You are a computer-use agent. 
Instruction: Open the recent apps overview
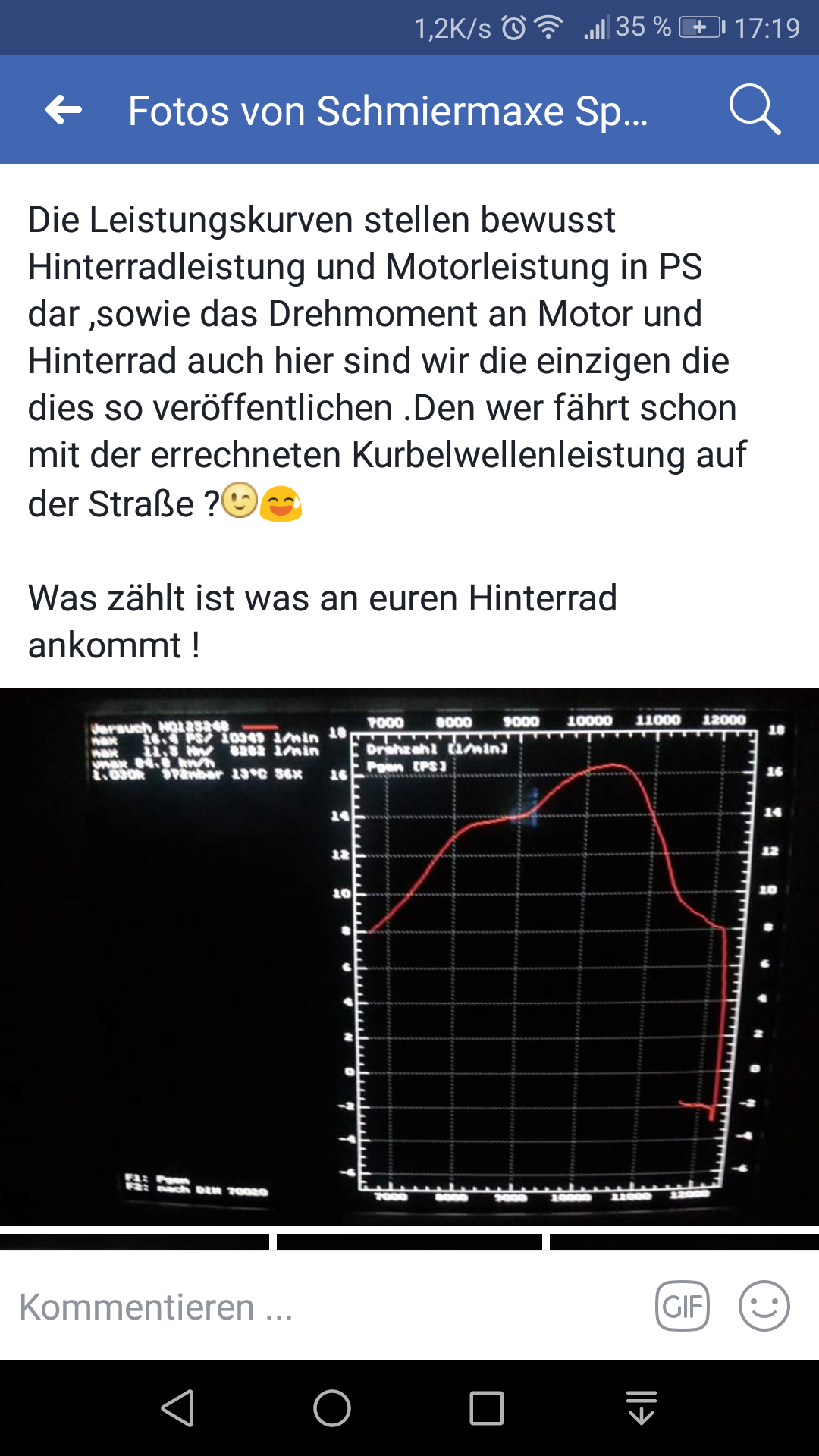487,1408
